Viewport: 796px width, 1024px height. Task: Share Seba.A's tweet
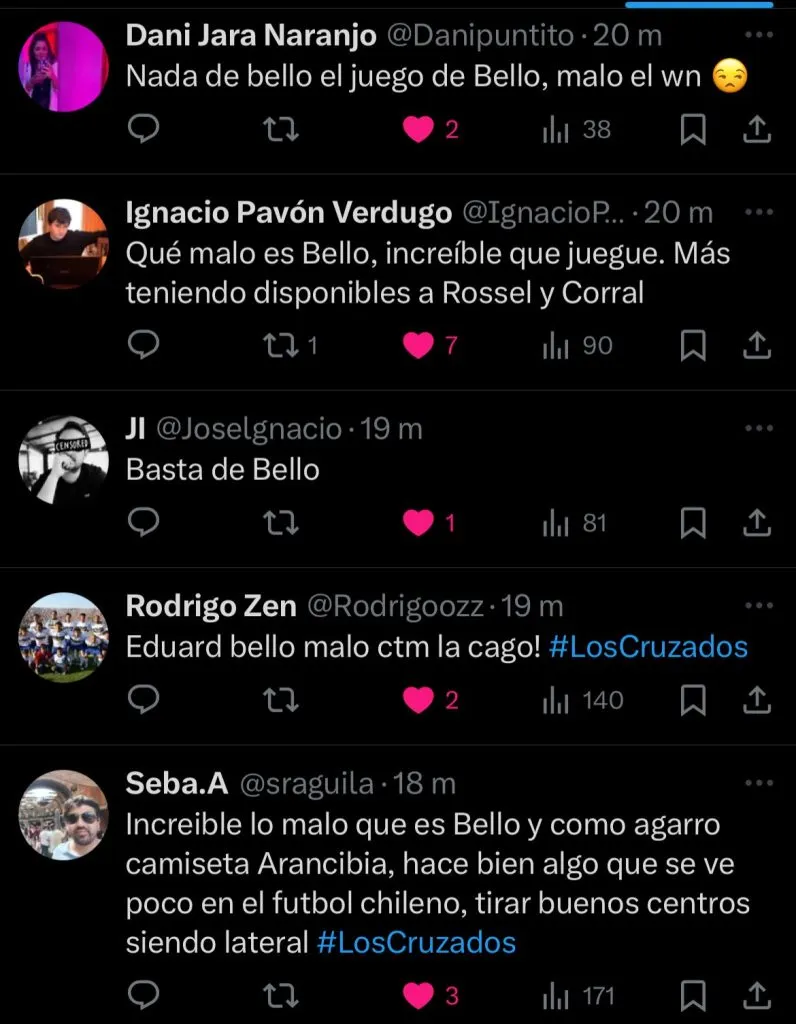tap(758, 995)
